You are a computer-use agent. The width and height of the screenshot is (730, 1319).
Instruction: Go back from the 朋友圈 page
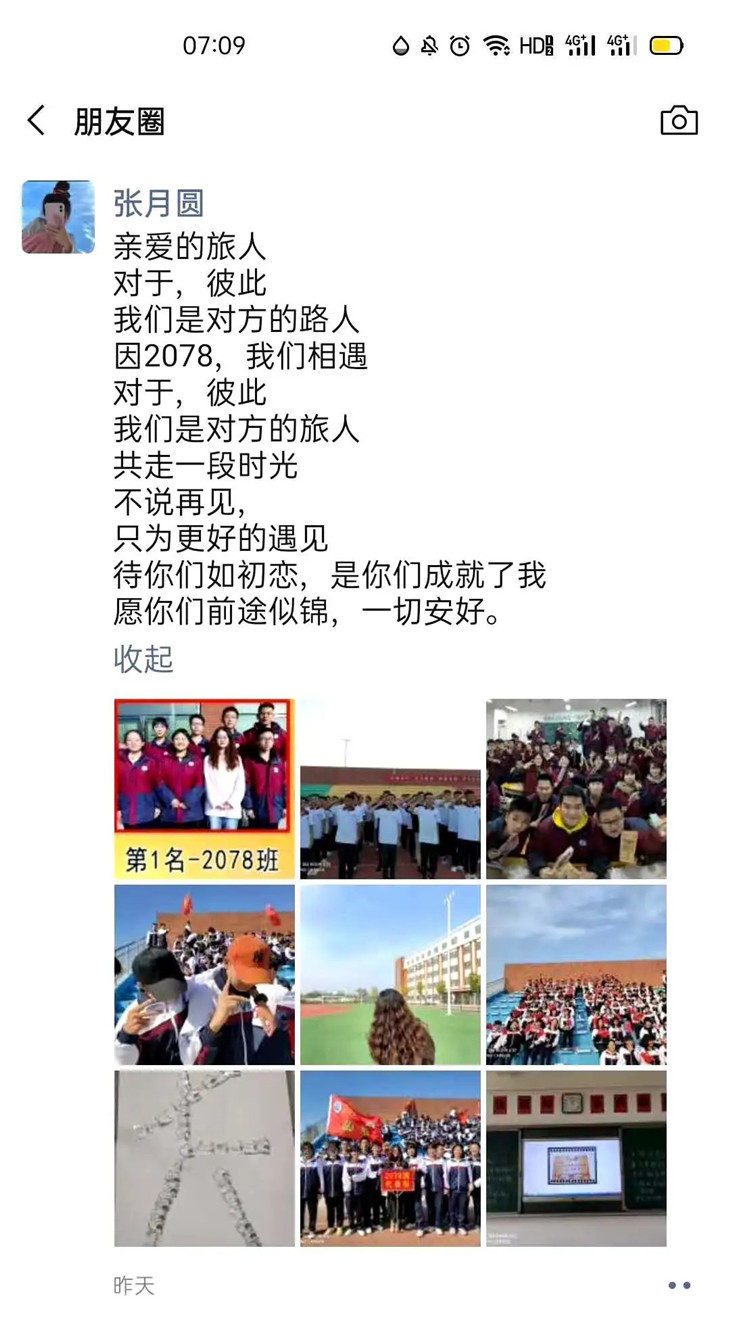pyautogui.click(x=37, y=121)
